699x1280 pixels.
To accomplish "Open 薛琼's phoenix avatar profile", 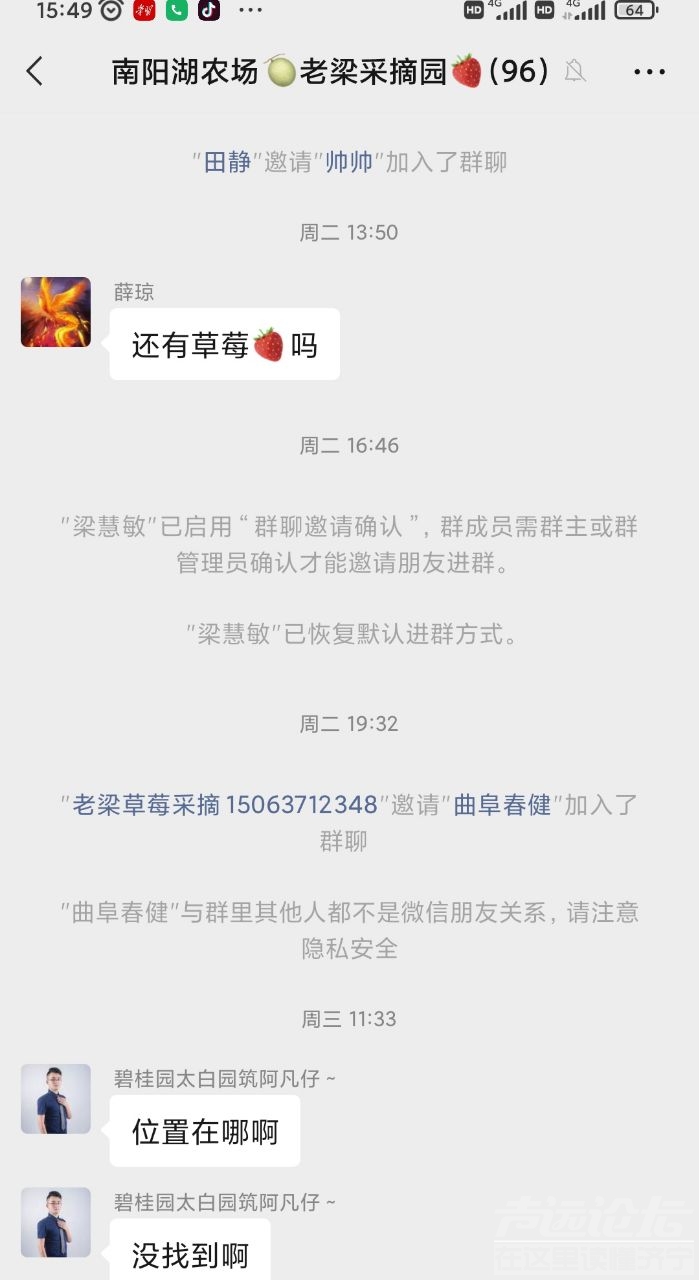I will pyautogui.click(x=56, y=312).
